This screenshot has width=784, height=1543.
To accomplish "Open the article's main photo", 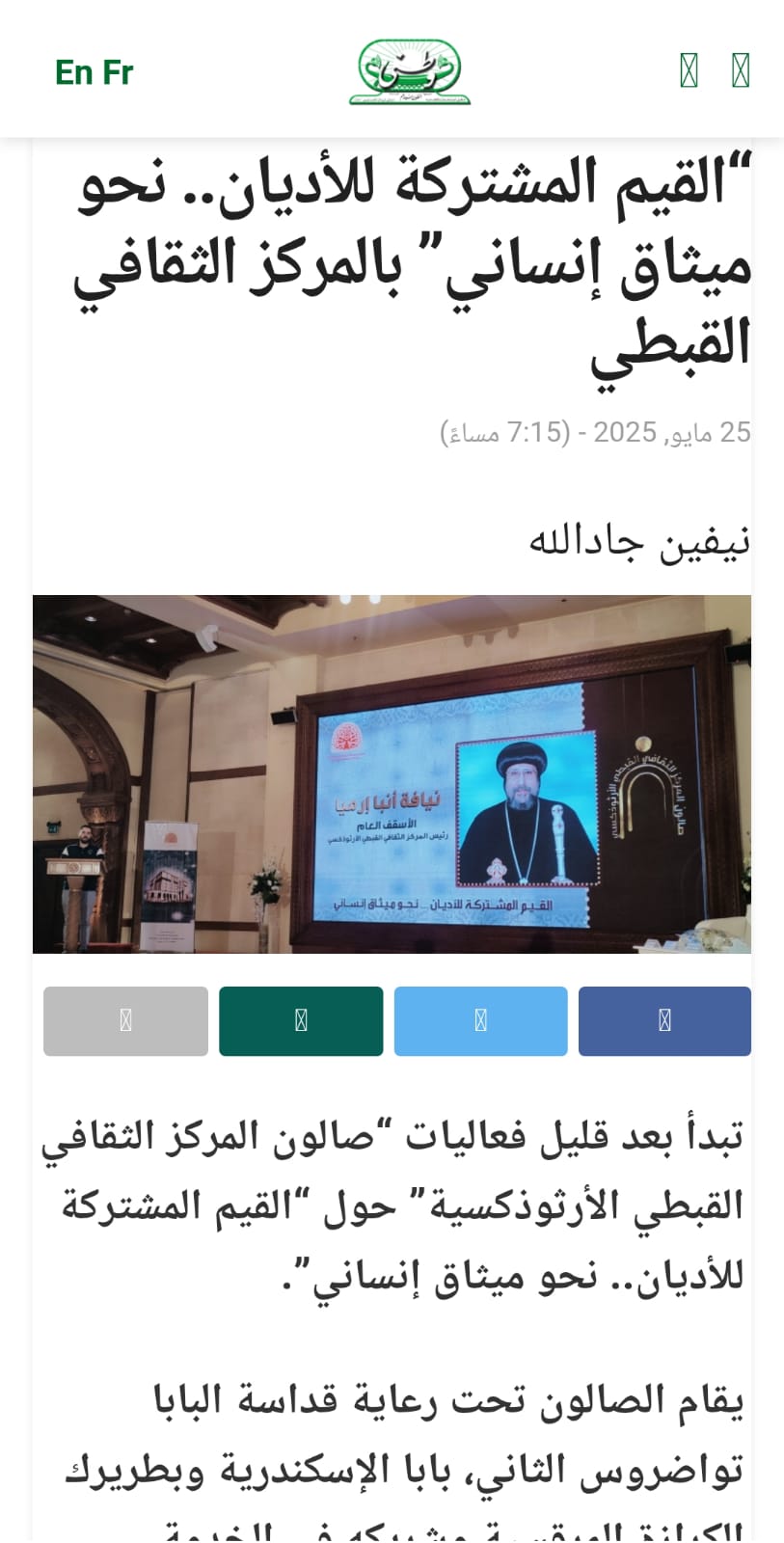I will coord(392,774).
